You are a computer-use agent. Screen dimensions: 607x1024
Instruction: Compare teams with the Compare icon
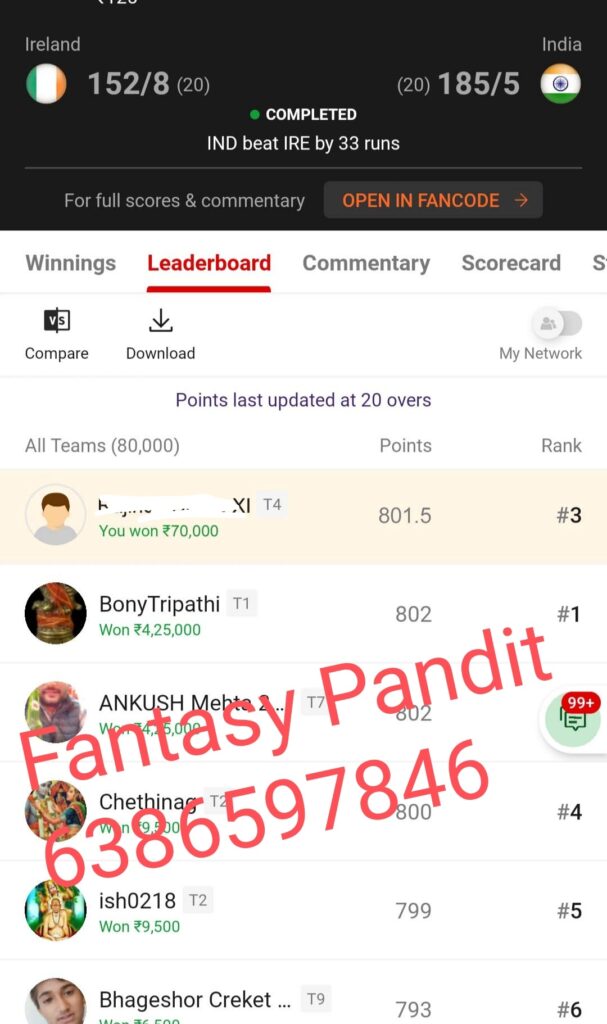(x=57, y=334)
